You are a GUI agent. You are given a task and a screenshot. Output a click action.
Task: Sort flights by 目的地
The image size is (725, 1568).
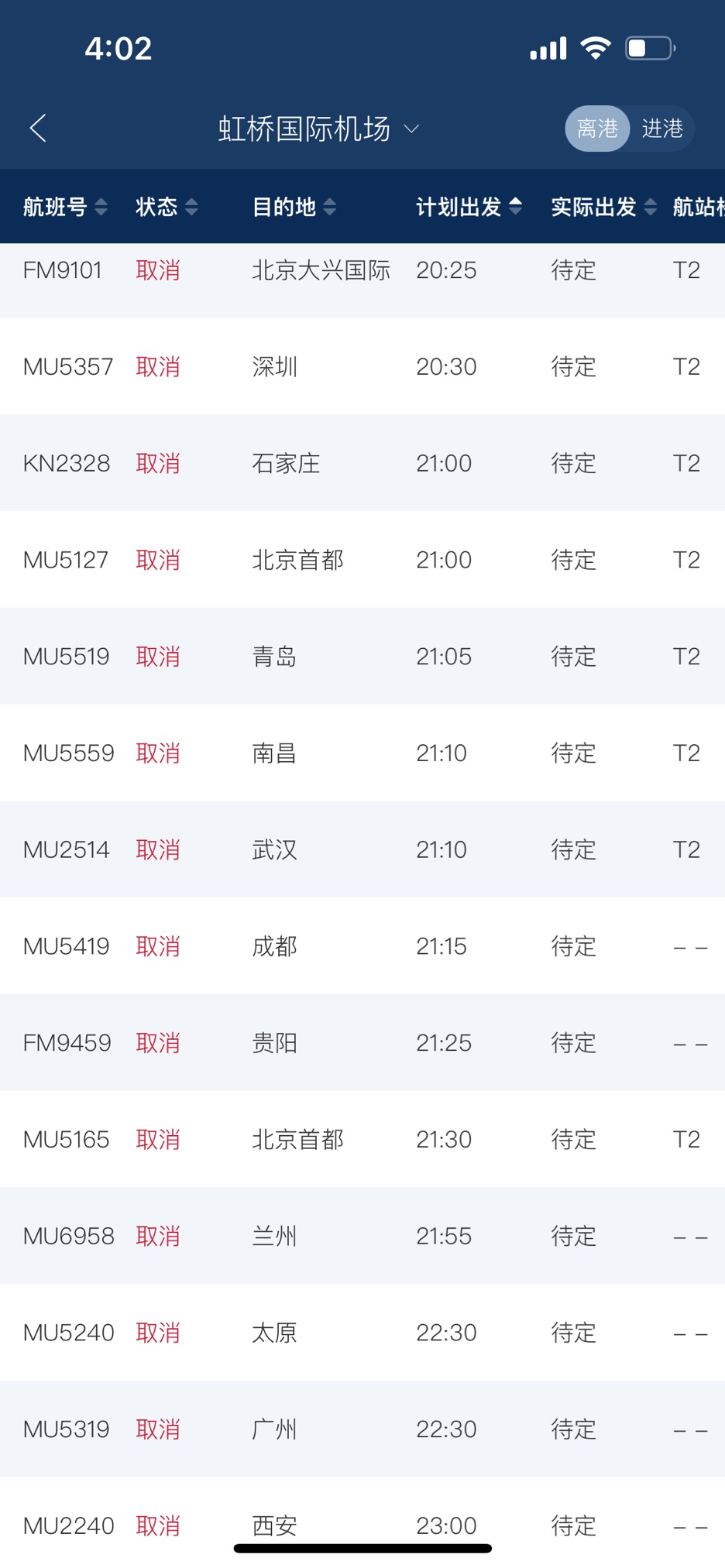pos(294,207)
